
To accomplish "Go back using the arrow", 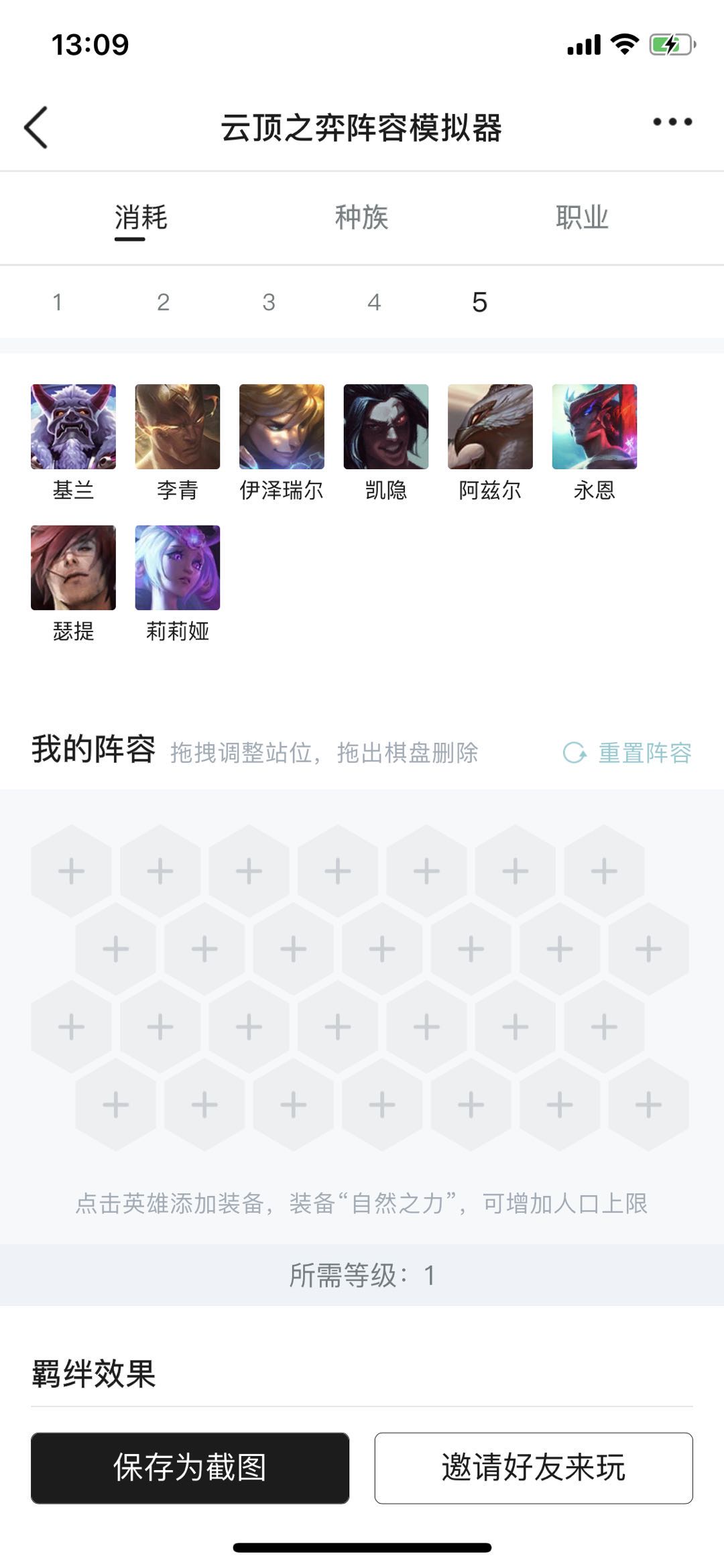I will (x=36, y=127).
